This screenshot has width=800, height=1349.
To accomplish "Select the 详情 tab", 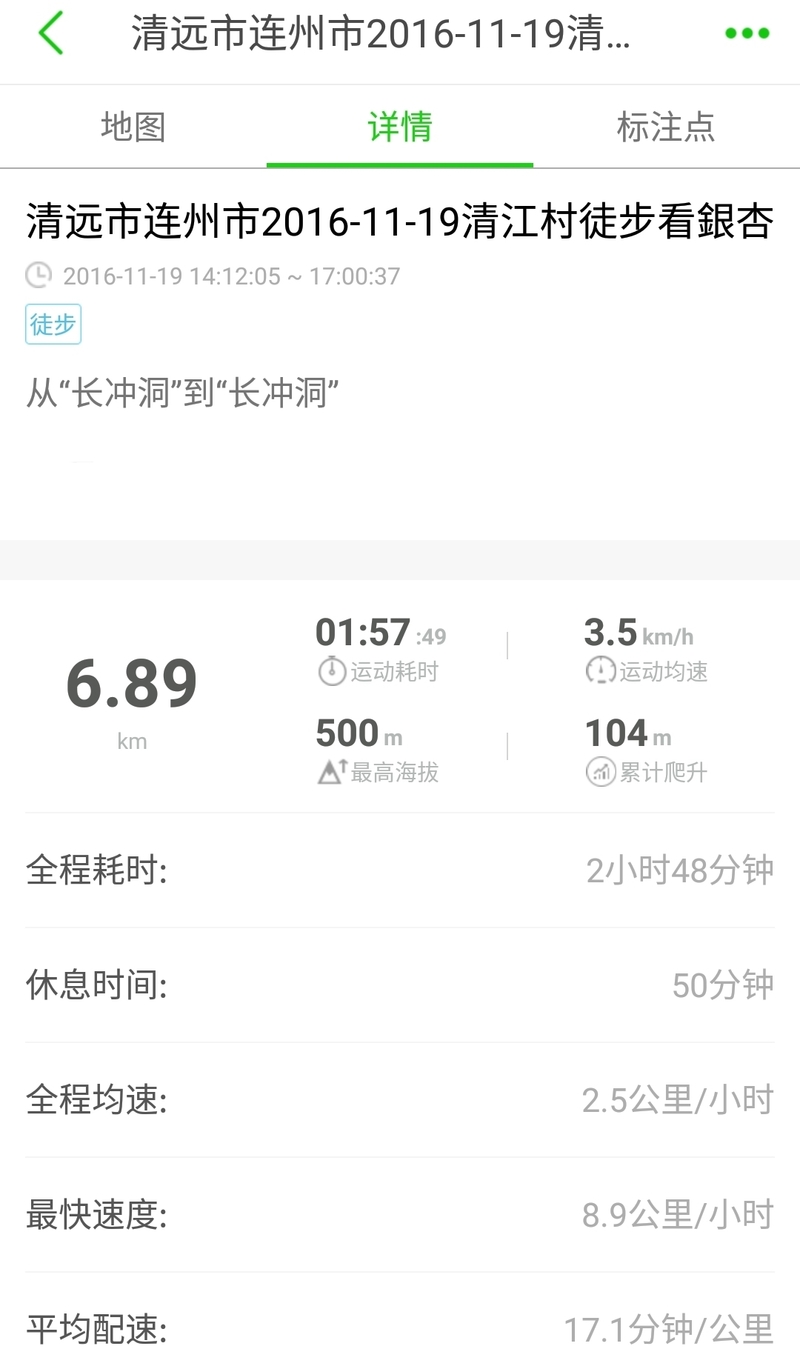I will (400, 127).
